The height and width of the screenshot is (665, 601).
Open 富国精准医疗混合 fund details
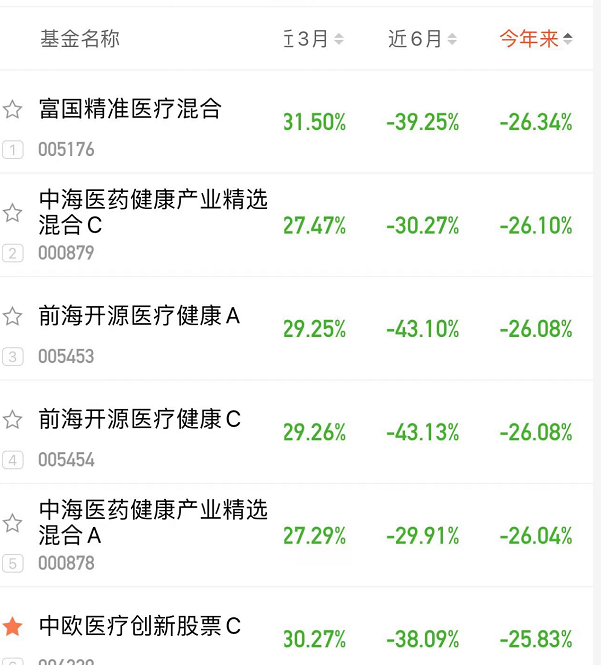coord(130,109)
